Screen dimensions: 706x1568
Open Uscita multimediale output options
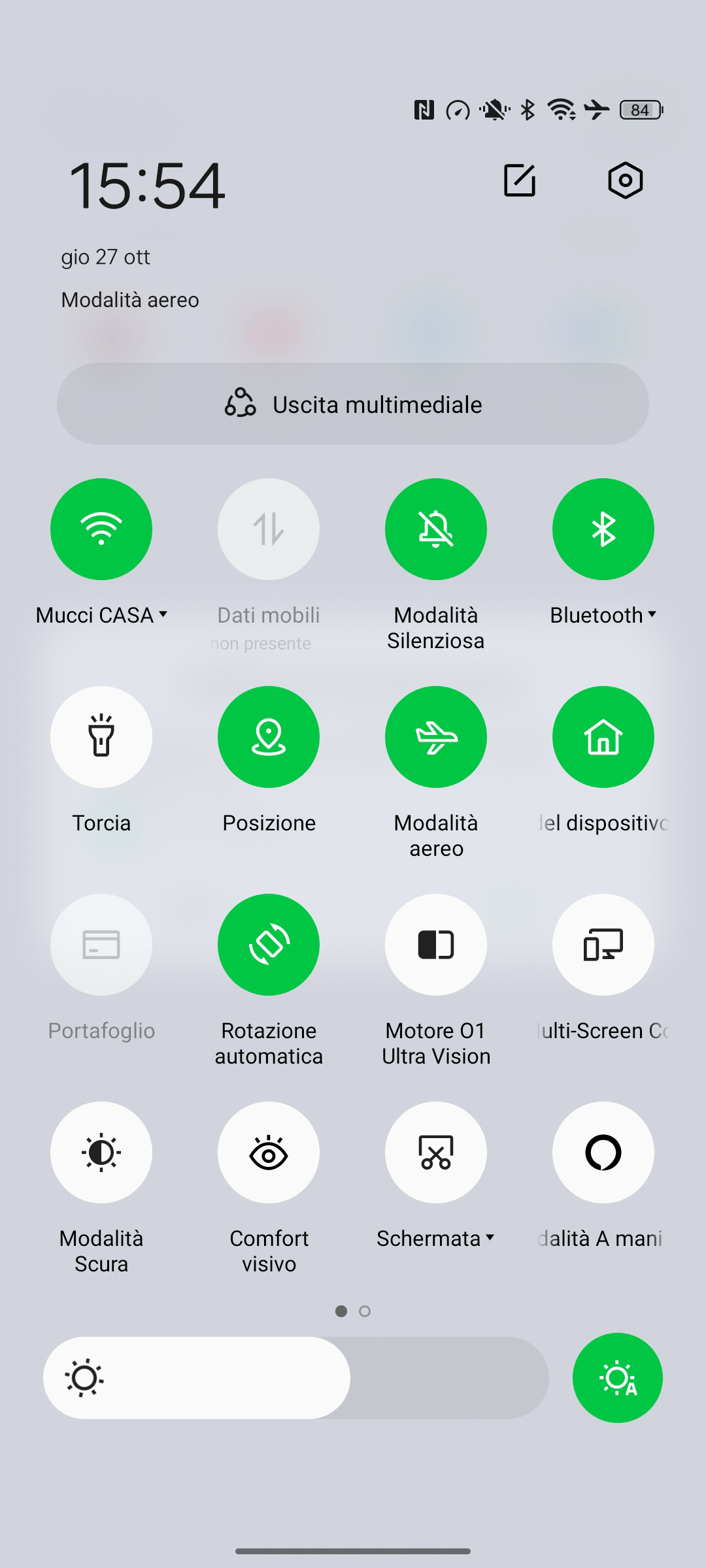(x=353, y=404)
